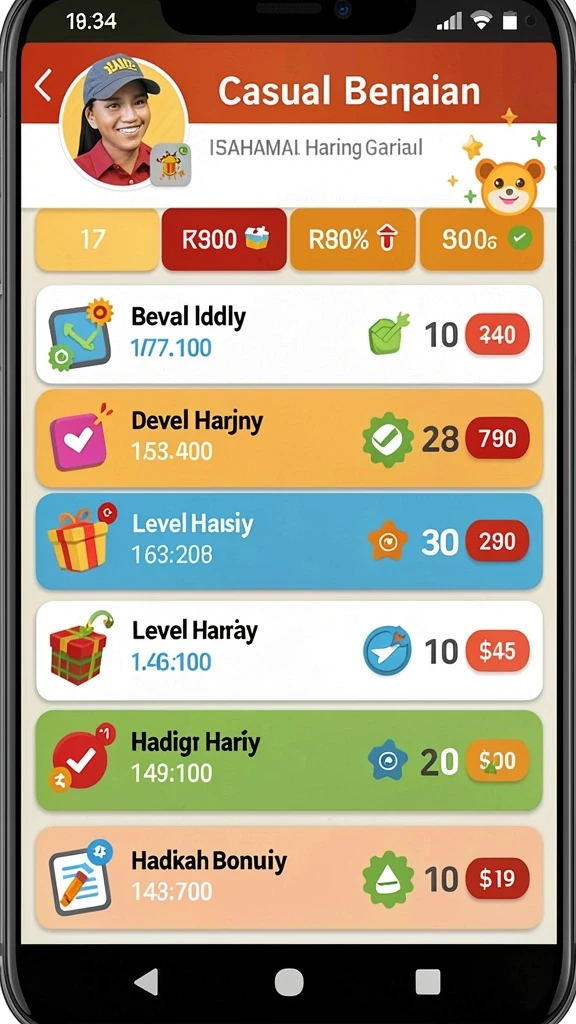
Task: Go back using the header arrow
Action: [x=43, y=86]
